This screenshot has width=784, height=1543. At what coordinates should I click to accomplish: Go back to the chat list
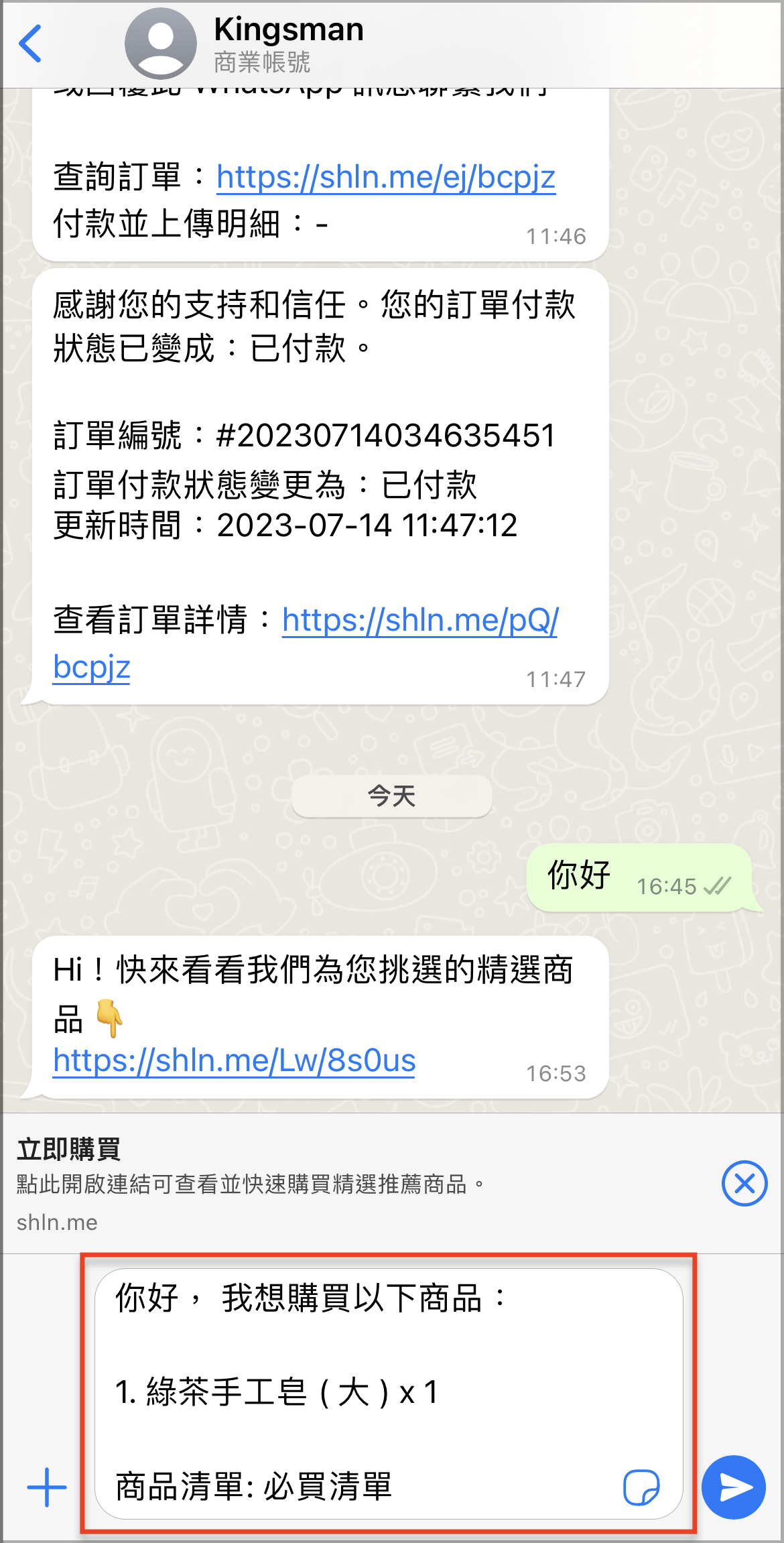[x=30, y=44]
